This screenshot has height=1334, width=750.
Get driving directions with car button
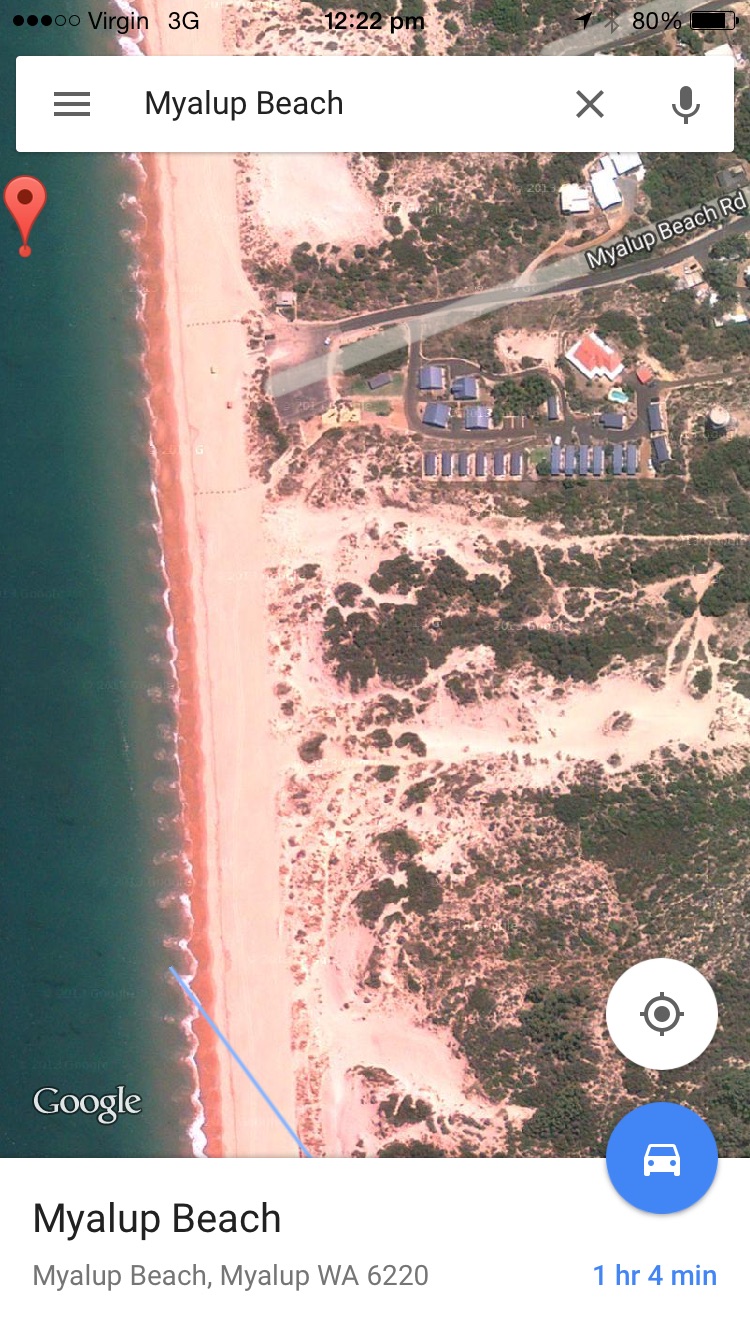(x=661, y=1158)
